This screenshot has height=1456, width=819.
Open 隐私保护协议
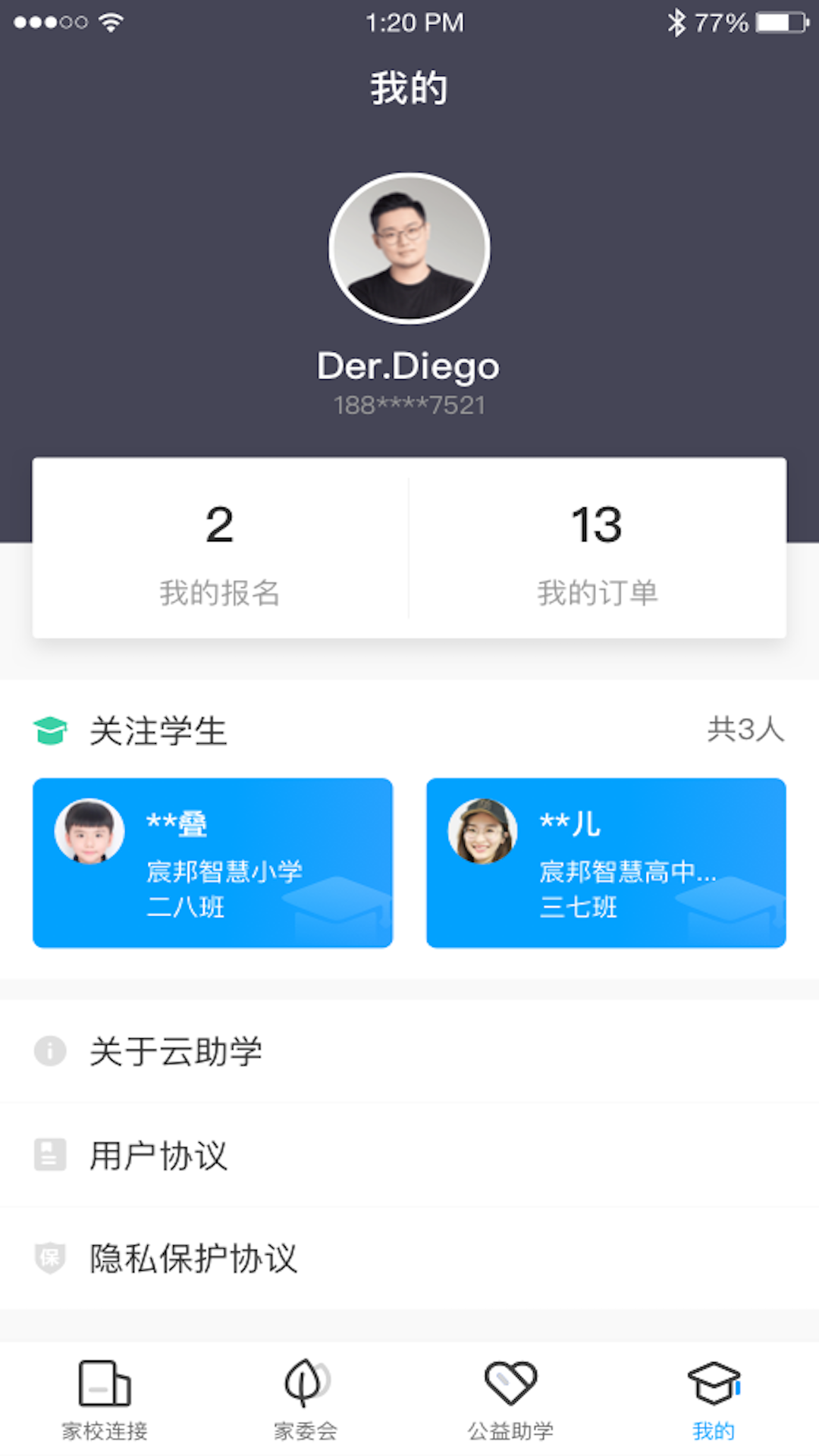[409, 1258]
